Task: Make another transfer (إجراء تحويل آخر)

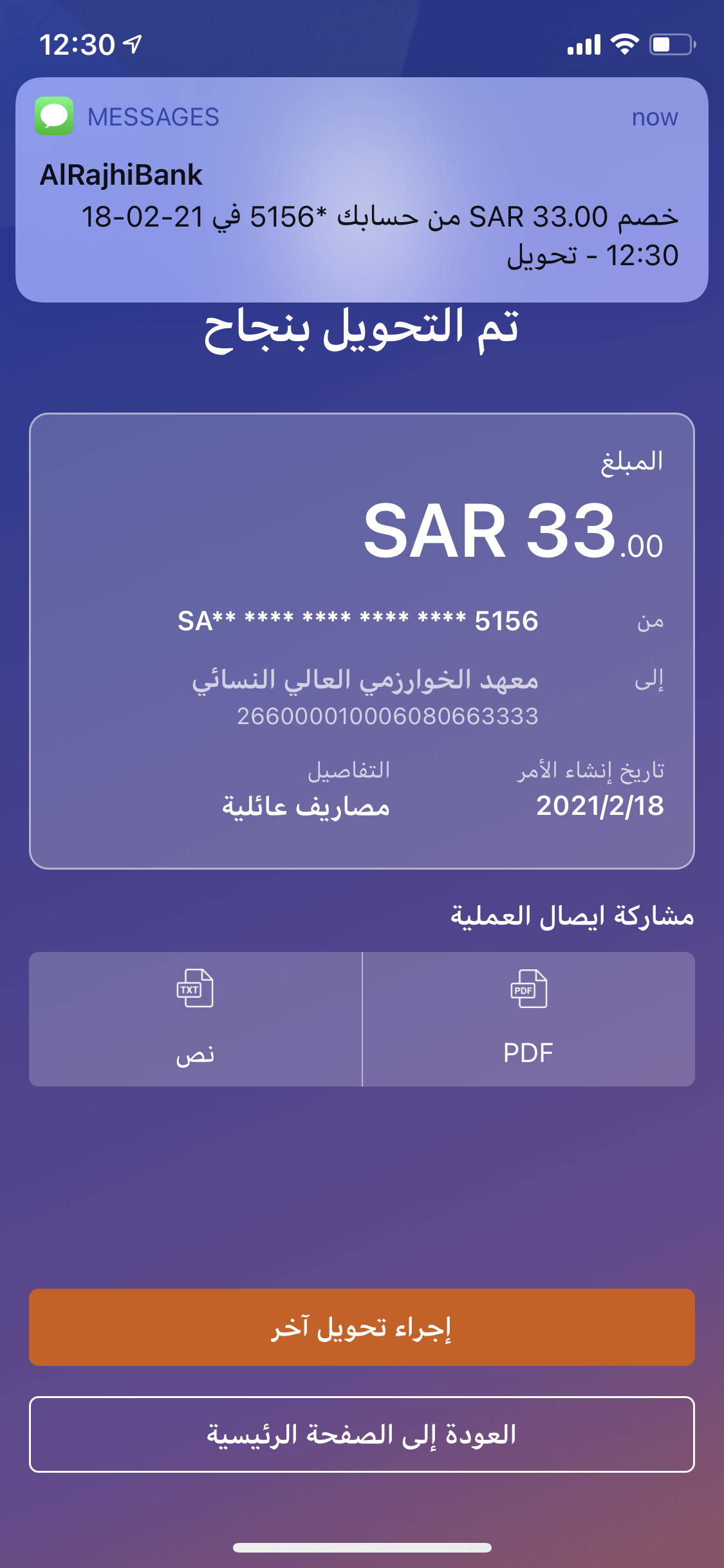Action: pyautogui.click(x=362, y=1327)
